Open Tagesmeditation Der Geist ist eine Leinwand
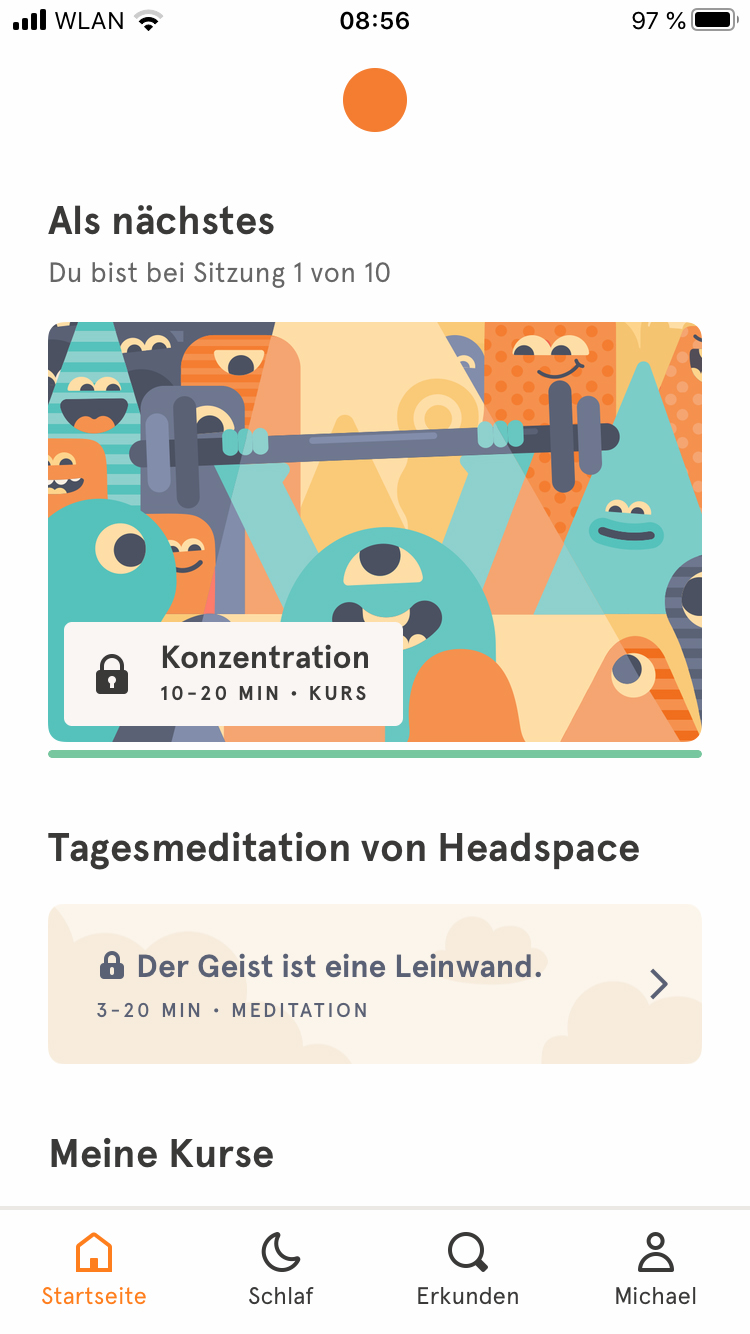Screen dimensions: 750x1334 375,984
